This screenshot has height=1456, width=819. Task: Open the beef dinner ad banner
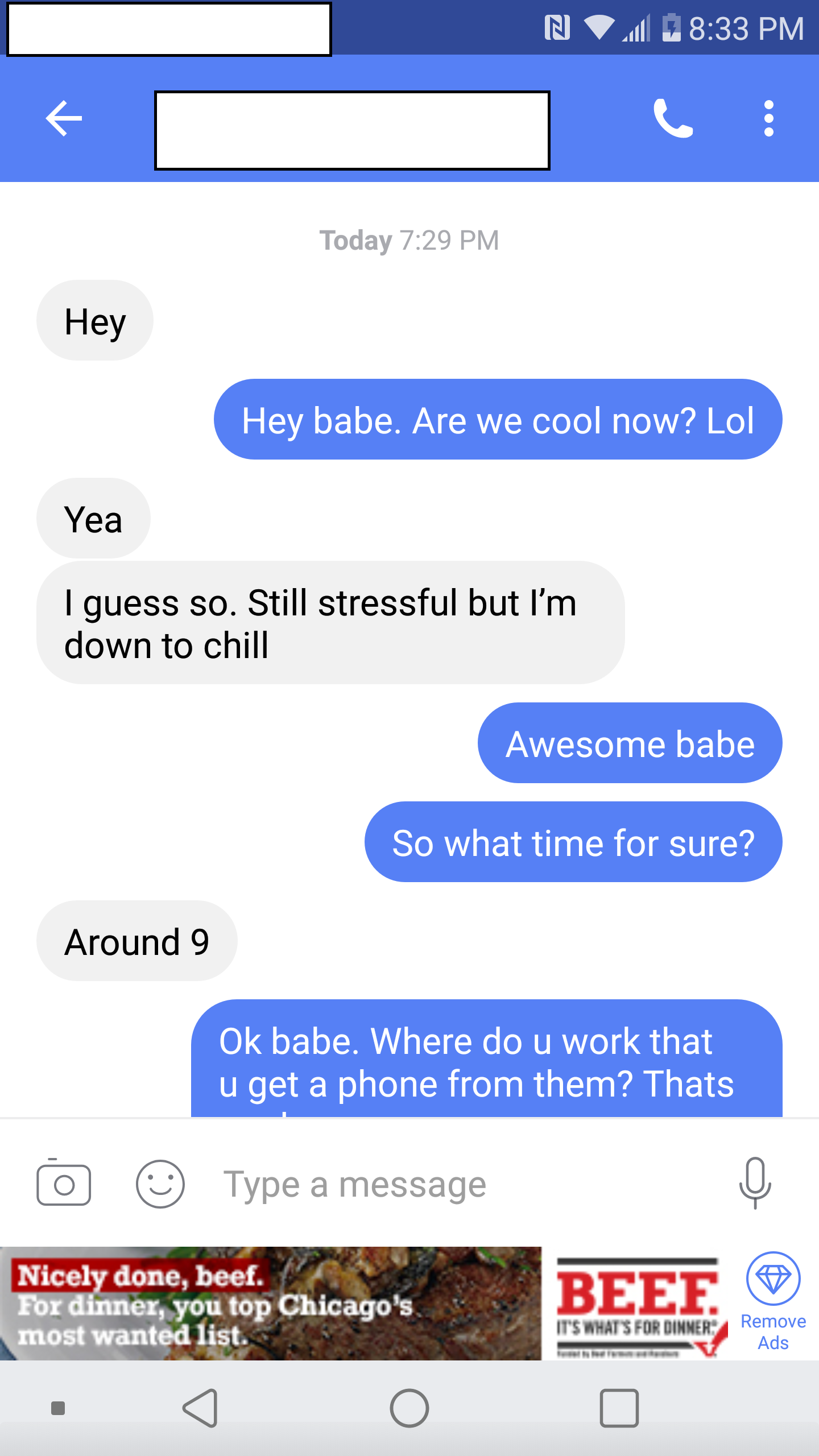coord(364,1304)
